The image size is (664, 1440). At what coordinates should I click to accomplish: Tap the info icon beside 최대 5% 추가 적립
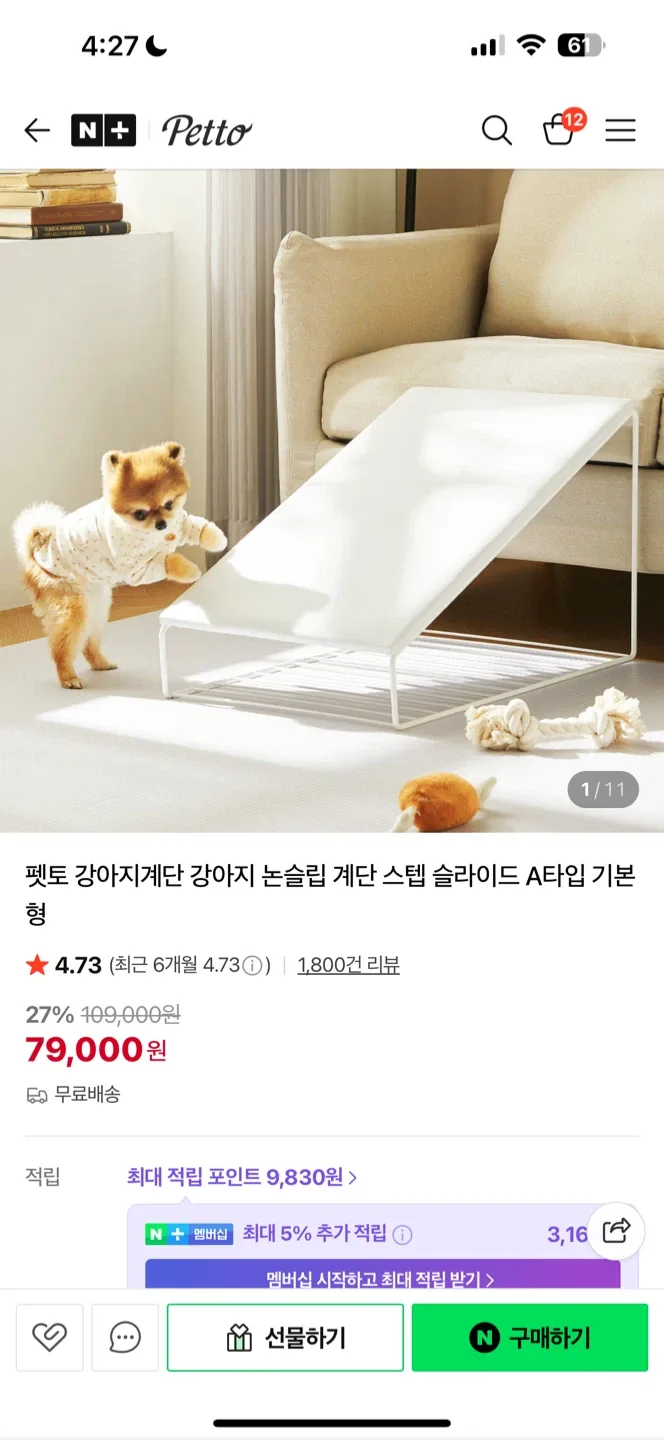[402, 1235]
